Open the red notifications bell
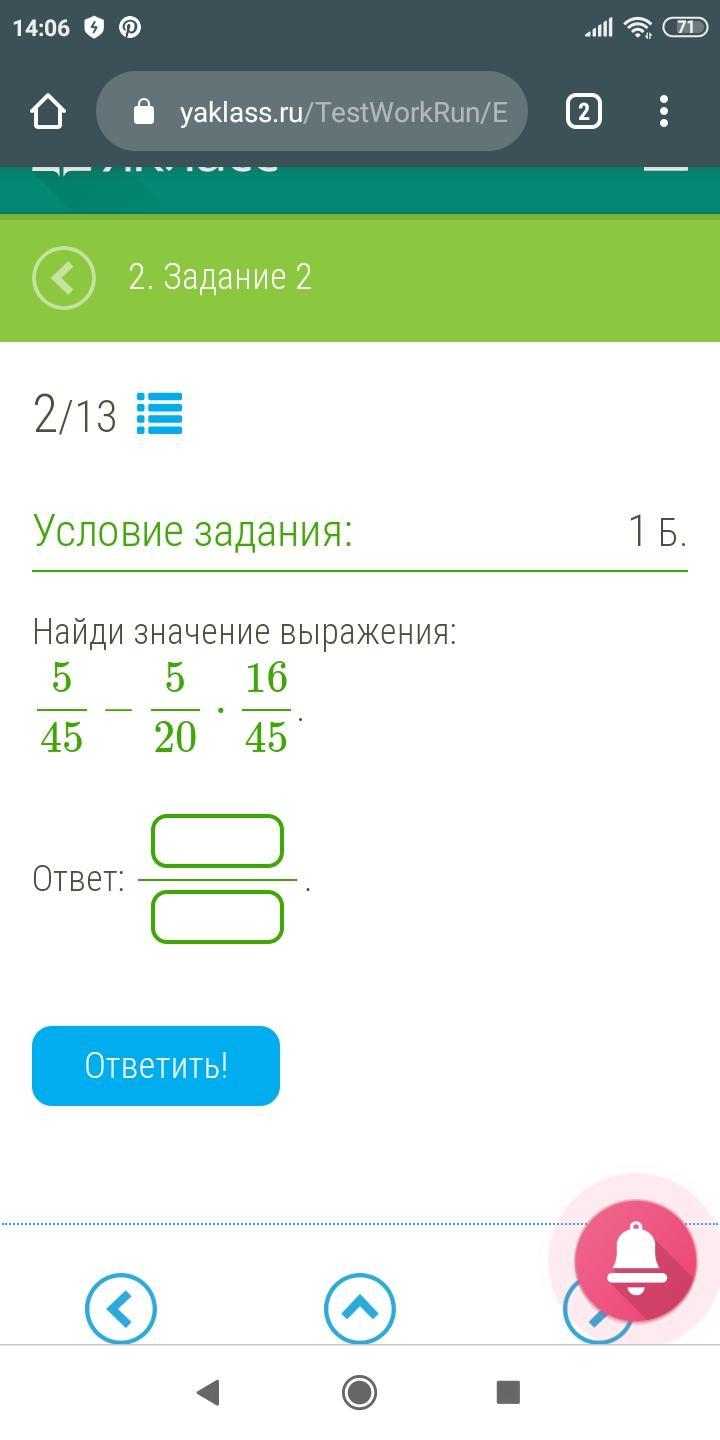Screen dimensions: 720x1440 coord(636,1261)
